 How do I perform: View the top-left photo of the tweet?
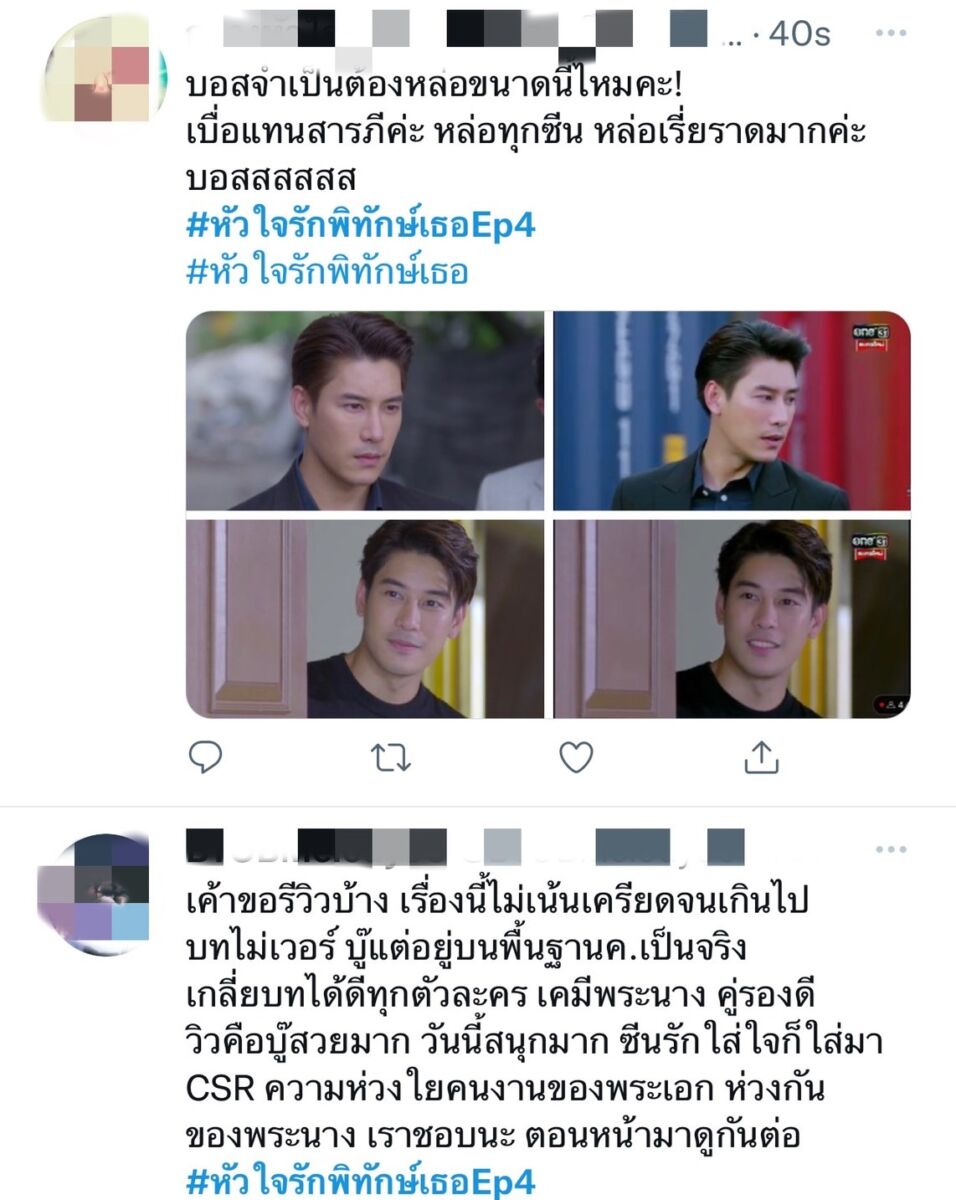click(365, 411)
